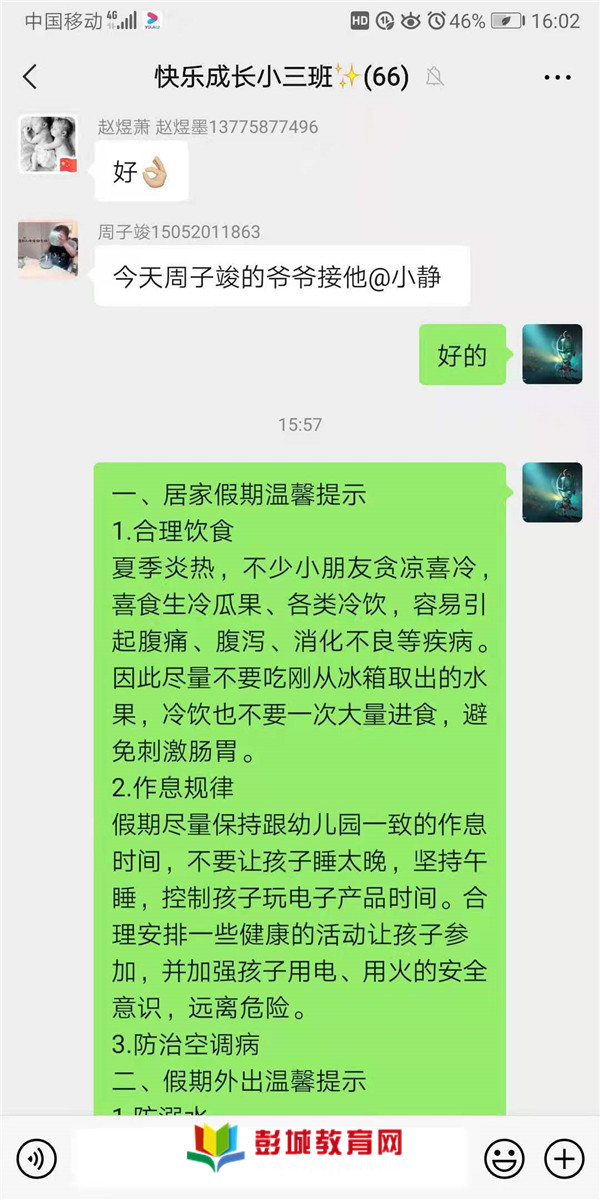Open own avatar beside 好的 message
Image resolution: width=600 pixels, height=1200 pixels.
coord(552,355)
